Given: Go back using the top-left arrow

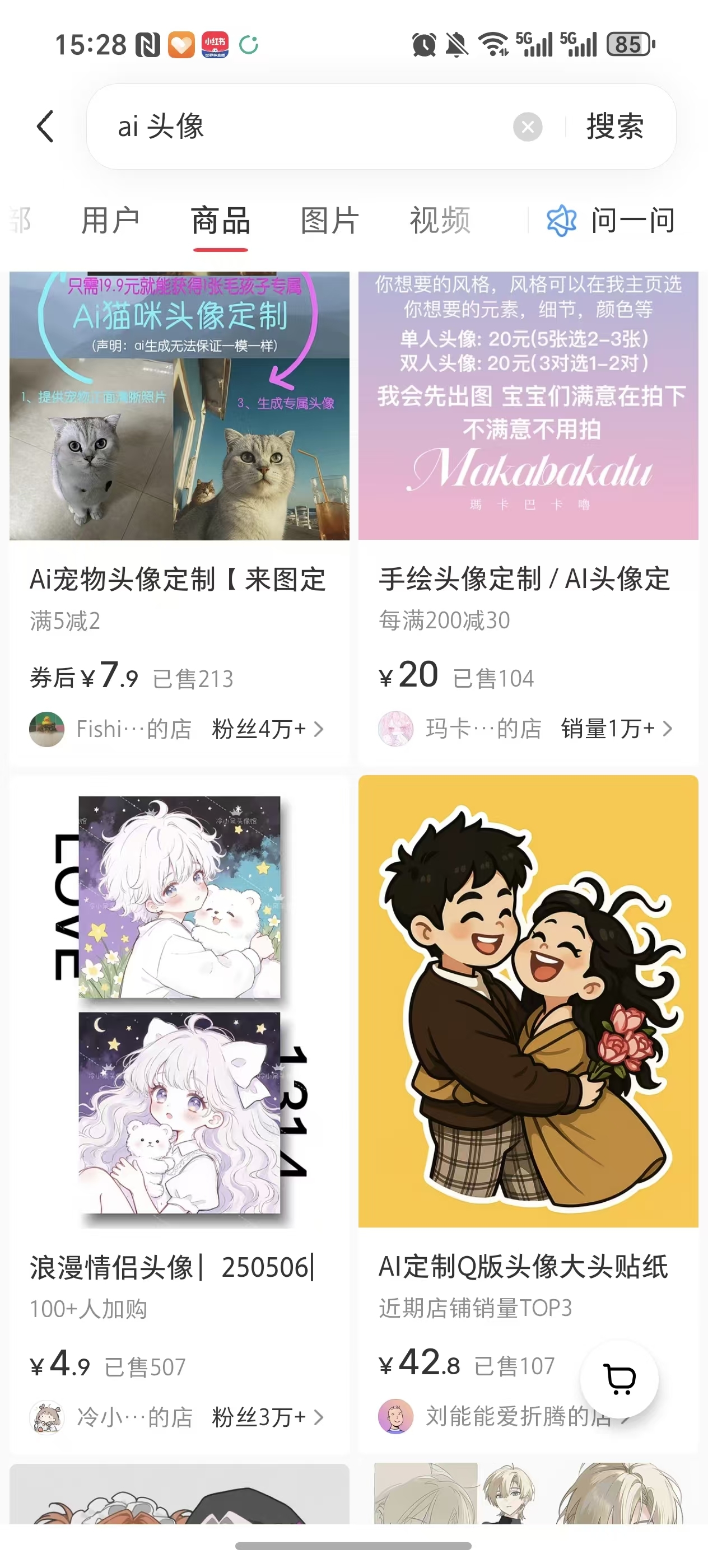Looking at the screenshot, I should coord(46,127).
